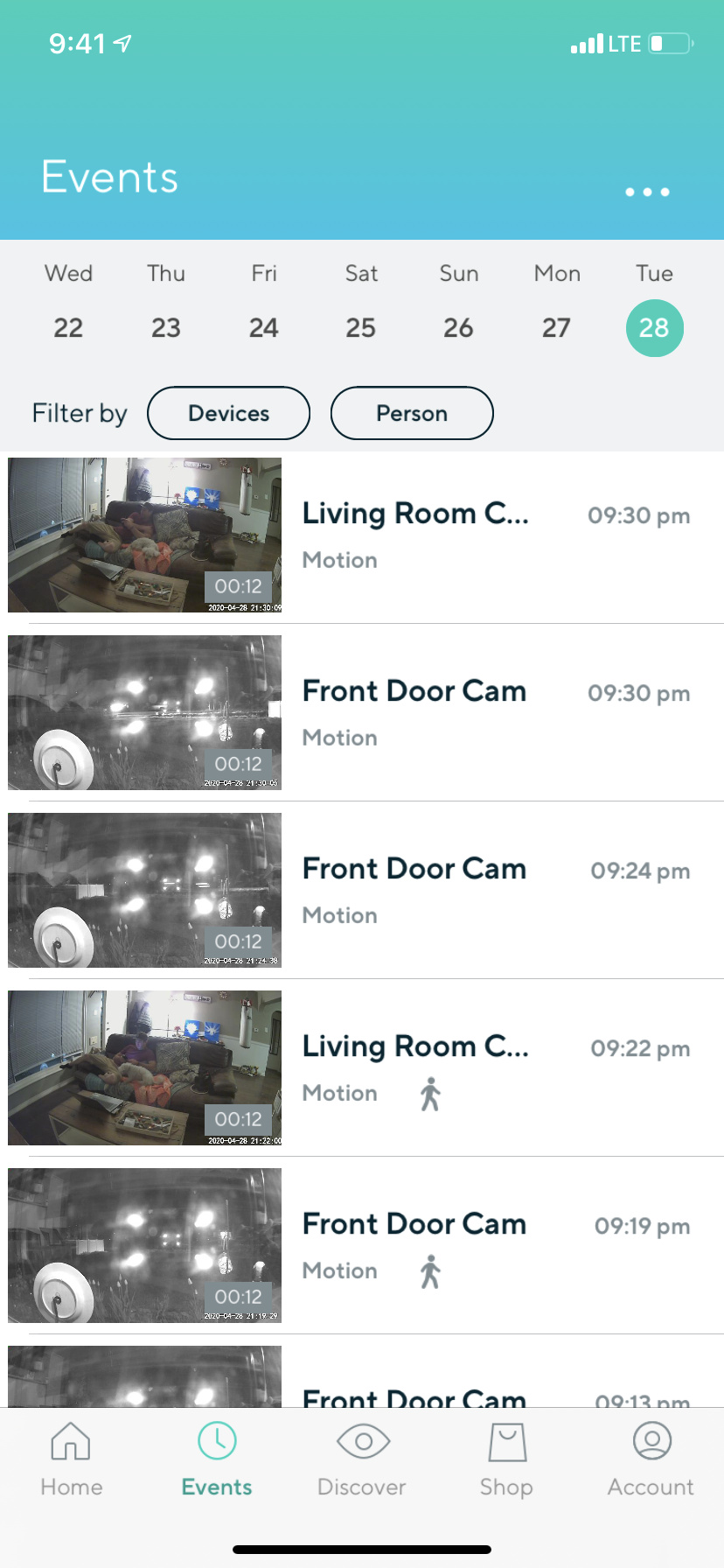Filter events by Person
Screen dimensions: 724x1568
[412, 413]
